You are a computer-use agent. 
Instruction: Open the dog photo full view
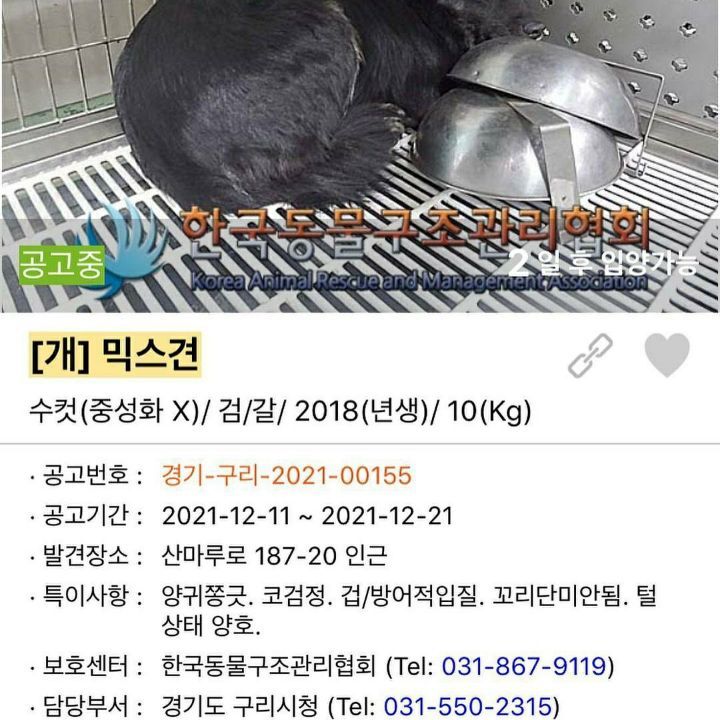click(x=360, y=156)
